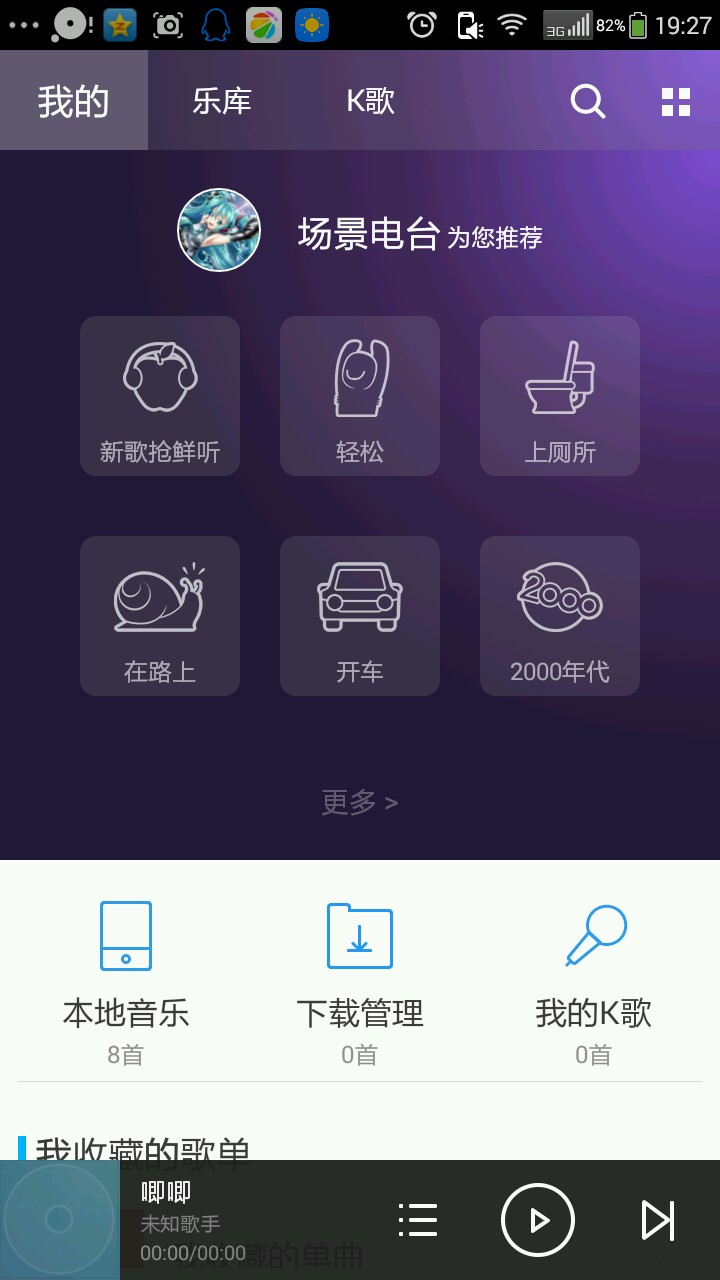Switch to the K歌 tab

[x=370, y=101]
